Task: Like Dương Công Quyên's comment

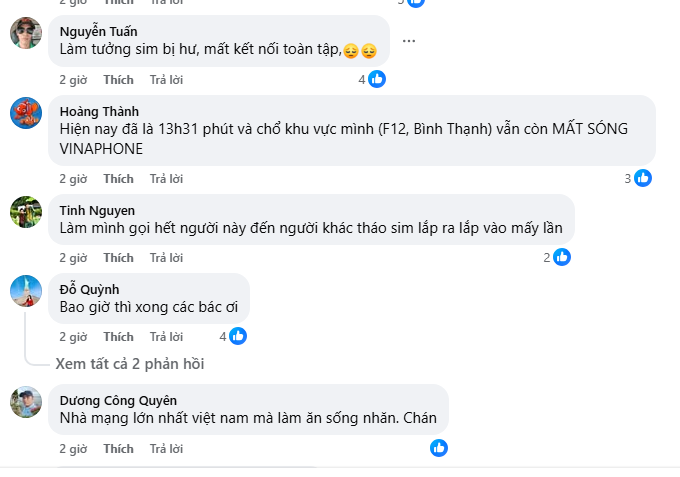Action: click(x=118, y=449)
